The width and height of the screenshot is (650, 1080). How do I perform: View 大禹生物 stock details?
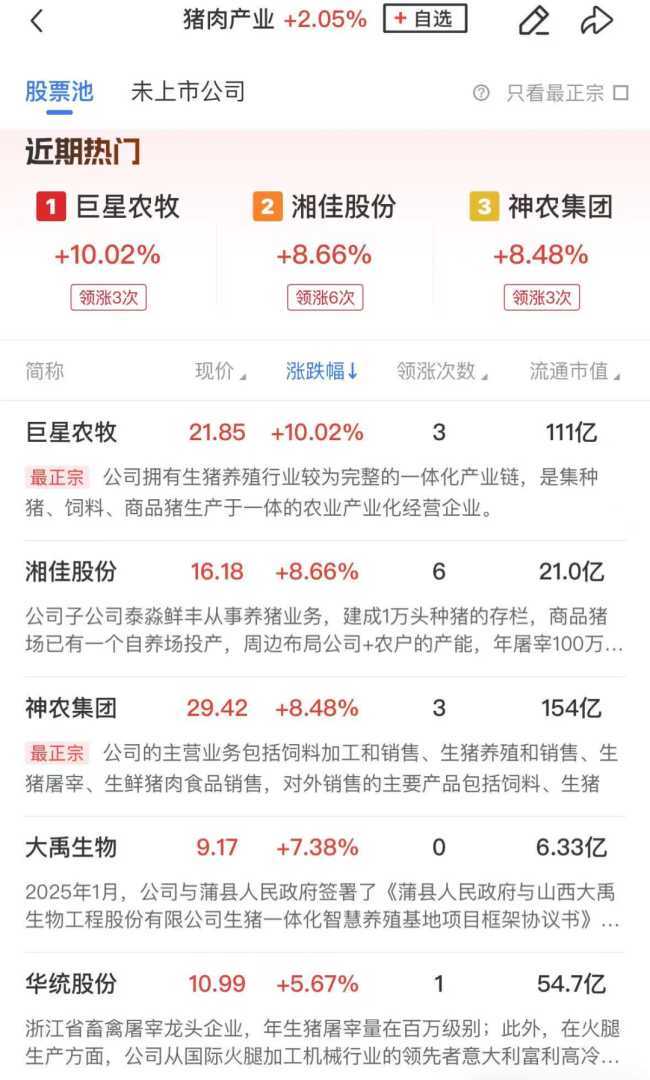coord(71,848)
